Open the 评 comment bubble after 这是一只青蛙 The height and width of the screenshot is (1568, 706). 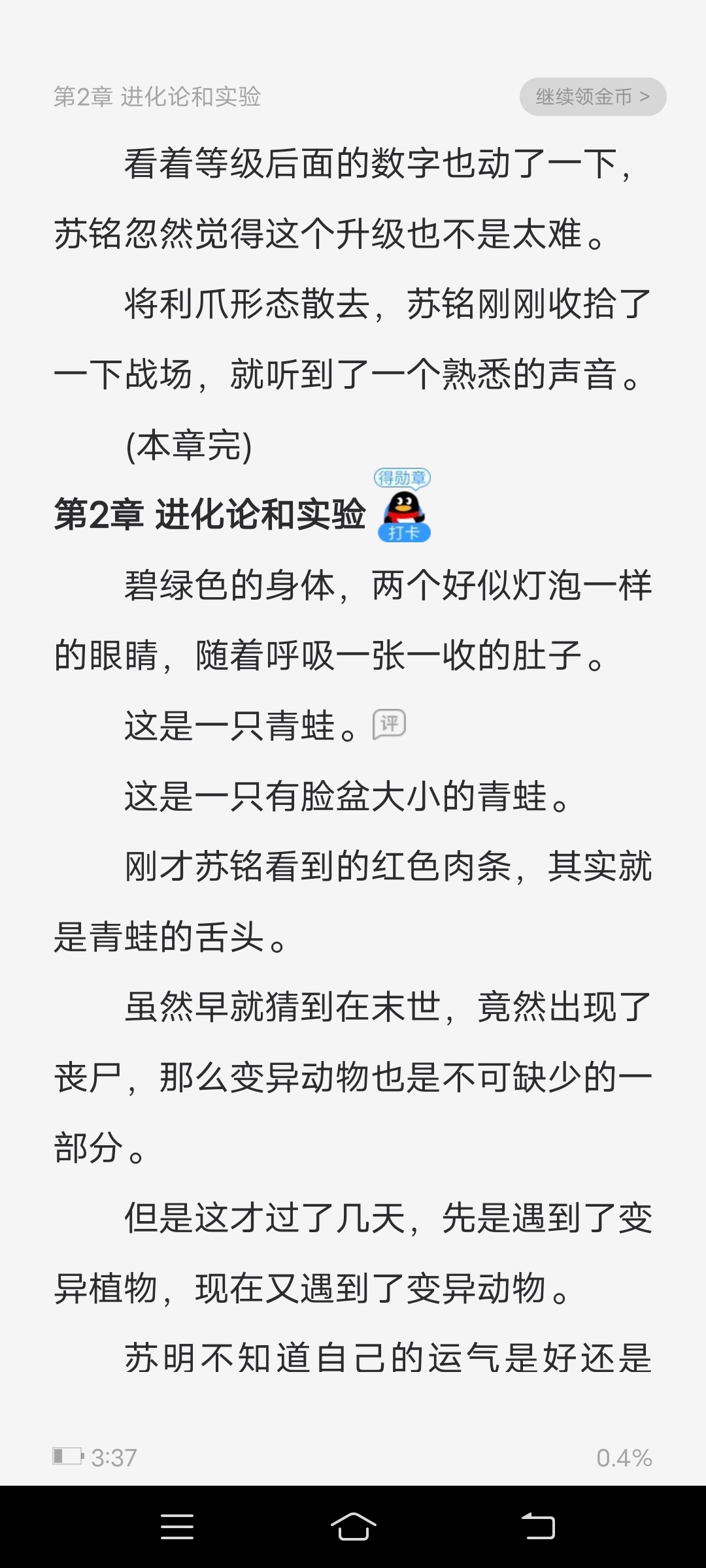click(x=389, y=725)
